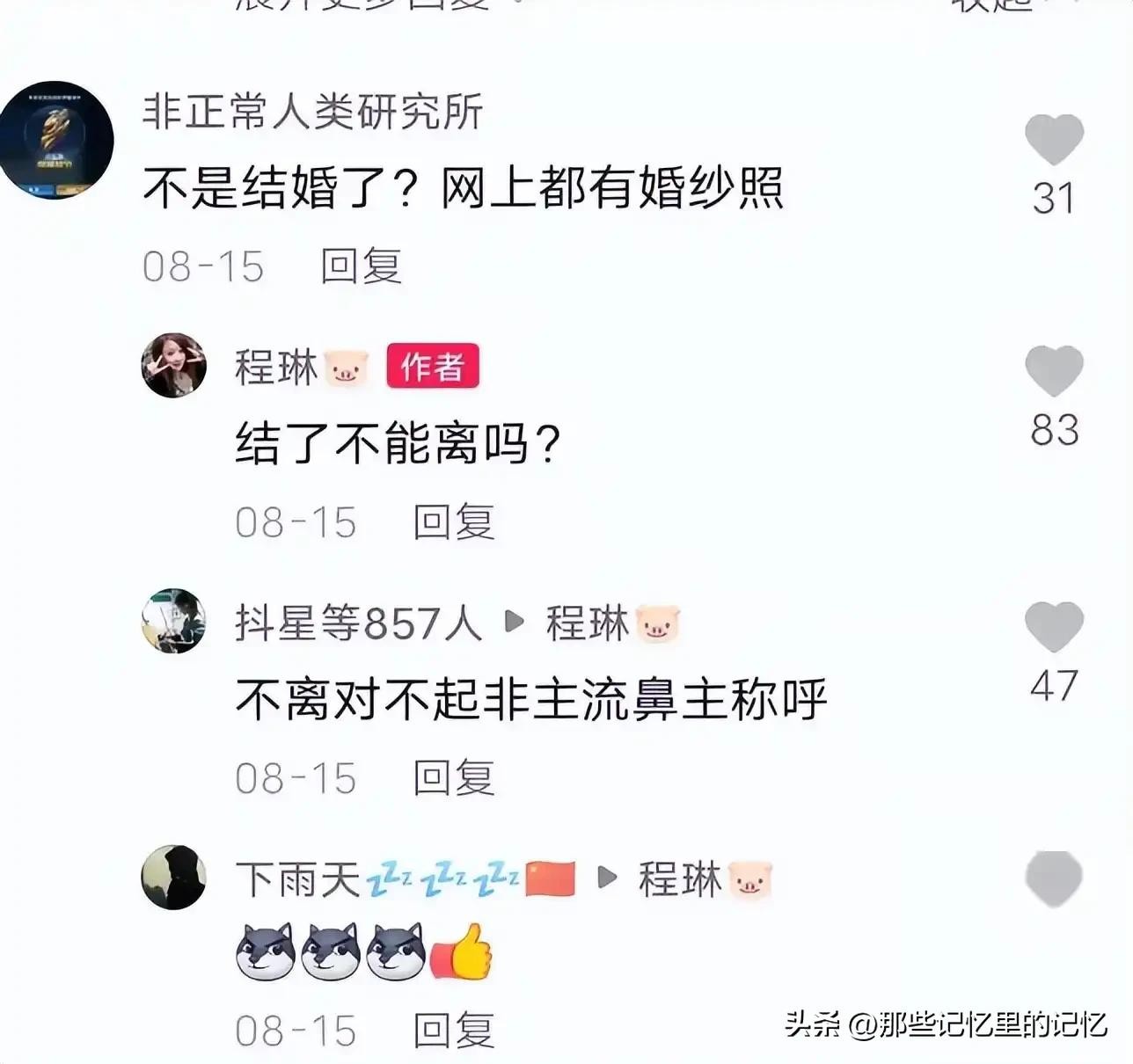
Task: Open author 程琳's profile picture
Action: tap(174, 366)
